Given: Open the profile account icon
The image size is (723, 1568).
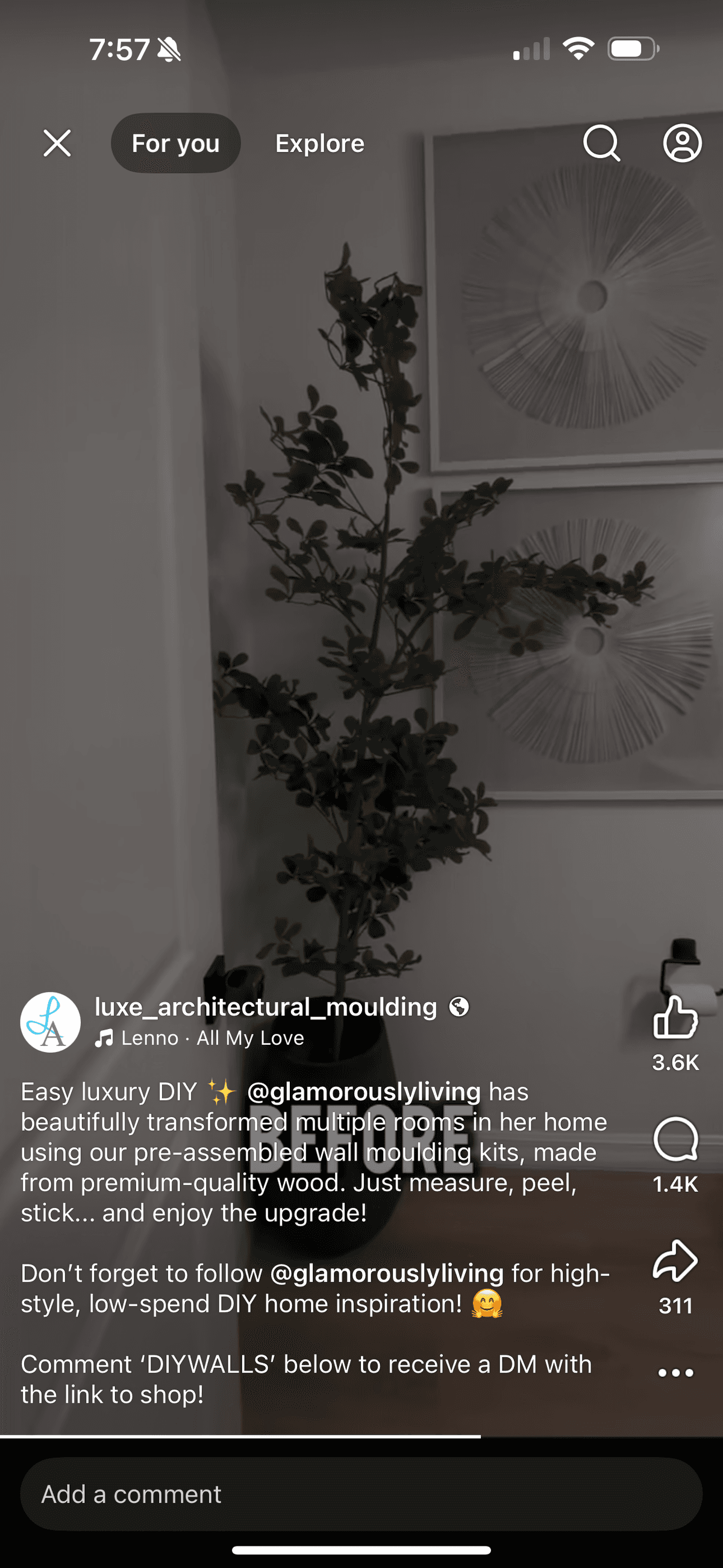Looking at the screenshot, I should 681,143.
